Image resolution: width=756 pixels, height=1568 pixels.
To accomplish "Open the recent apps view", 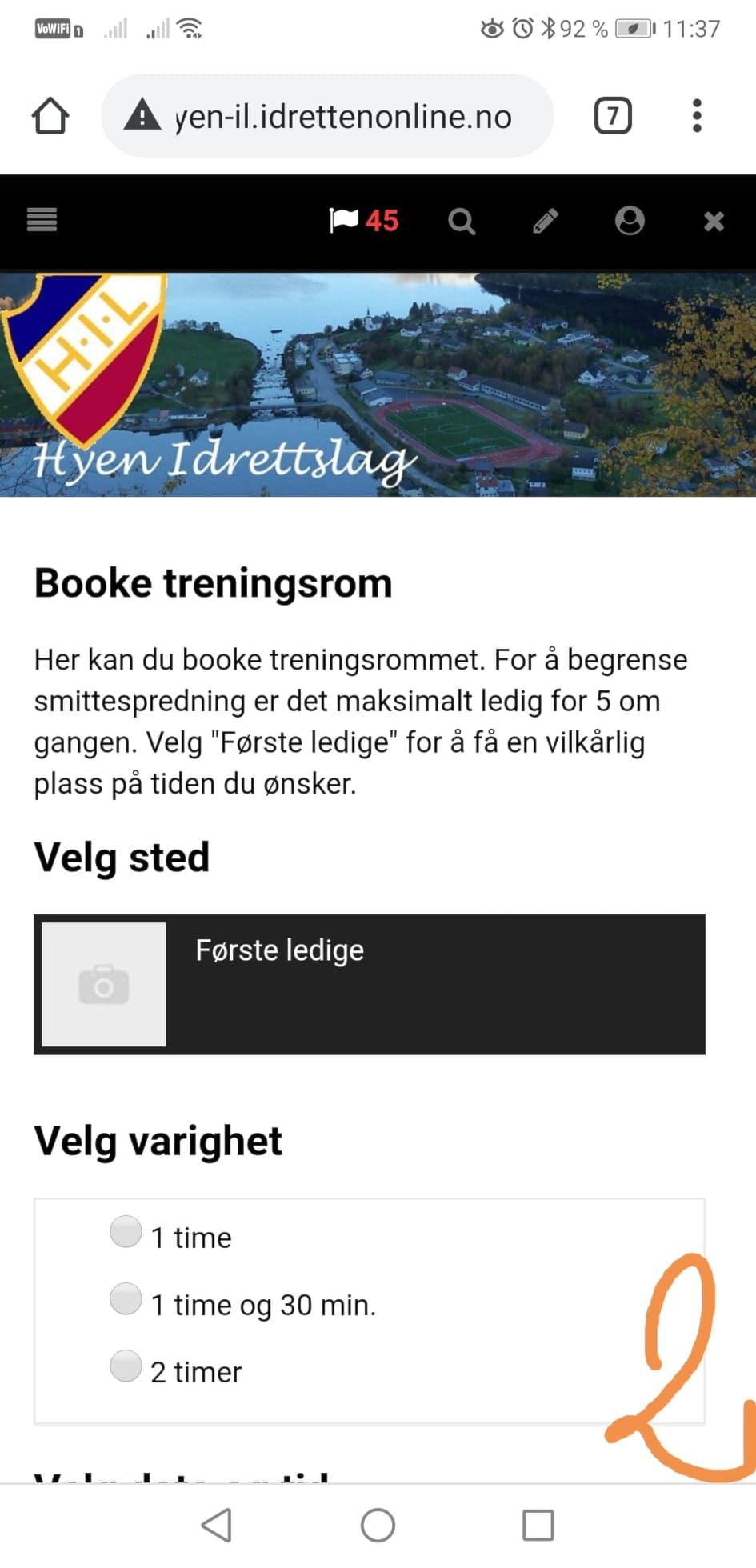I will click(x=538, y=1525).
